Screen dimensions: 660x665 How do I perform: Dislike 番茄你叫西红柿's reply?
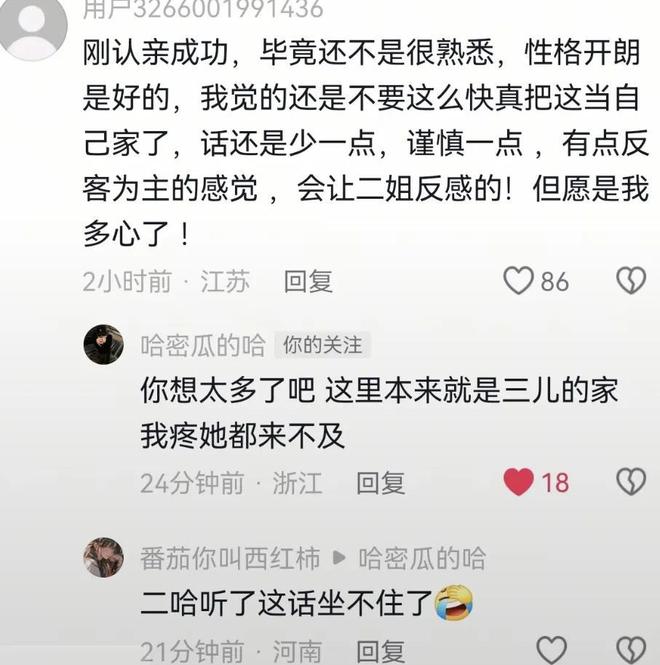[x=630, y=650]
